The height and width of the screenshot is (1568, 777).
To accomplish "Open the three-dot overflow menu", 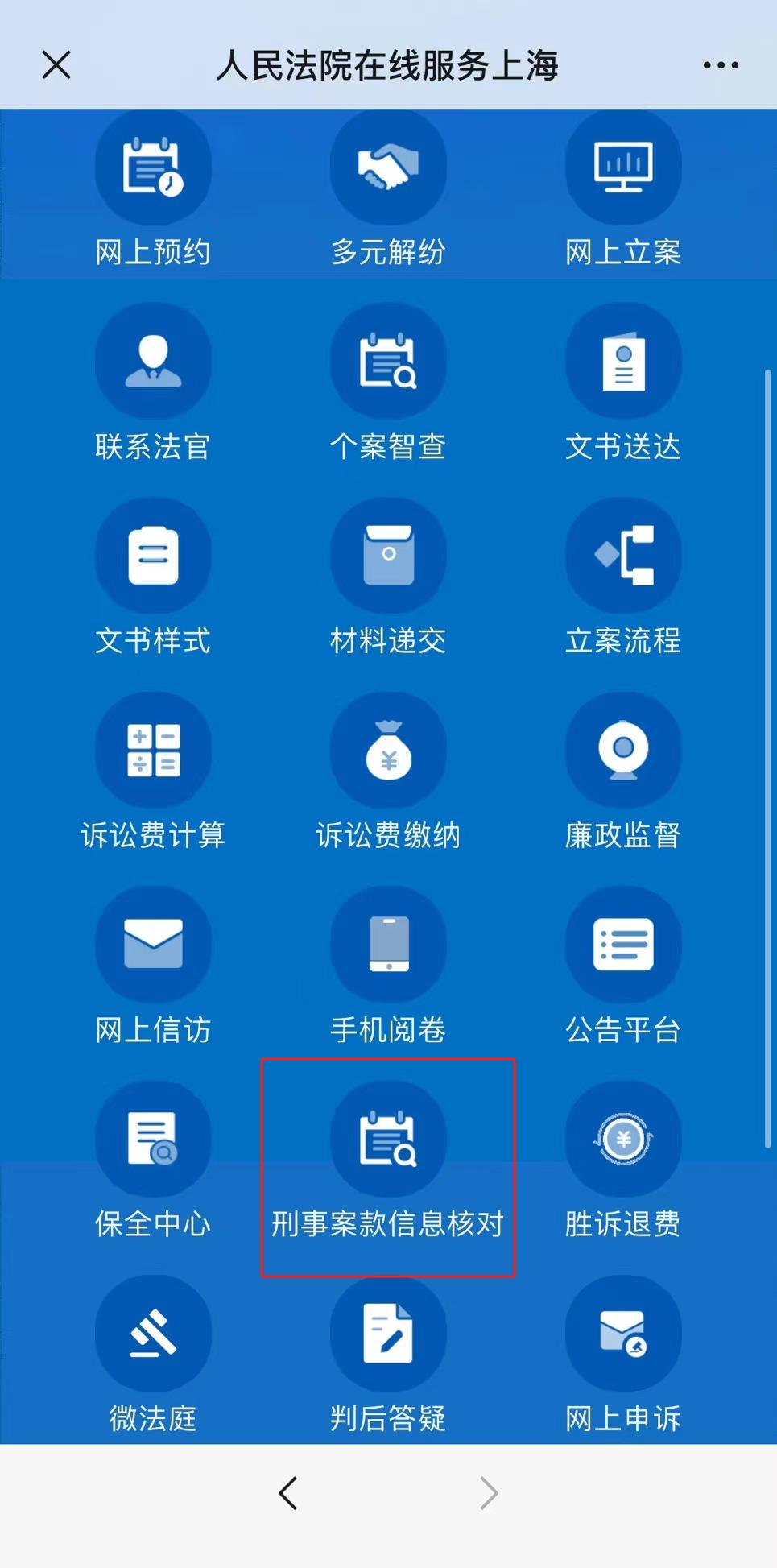I will point(720,65).
